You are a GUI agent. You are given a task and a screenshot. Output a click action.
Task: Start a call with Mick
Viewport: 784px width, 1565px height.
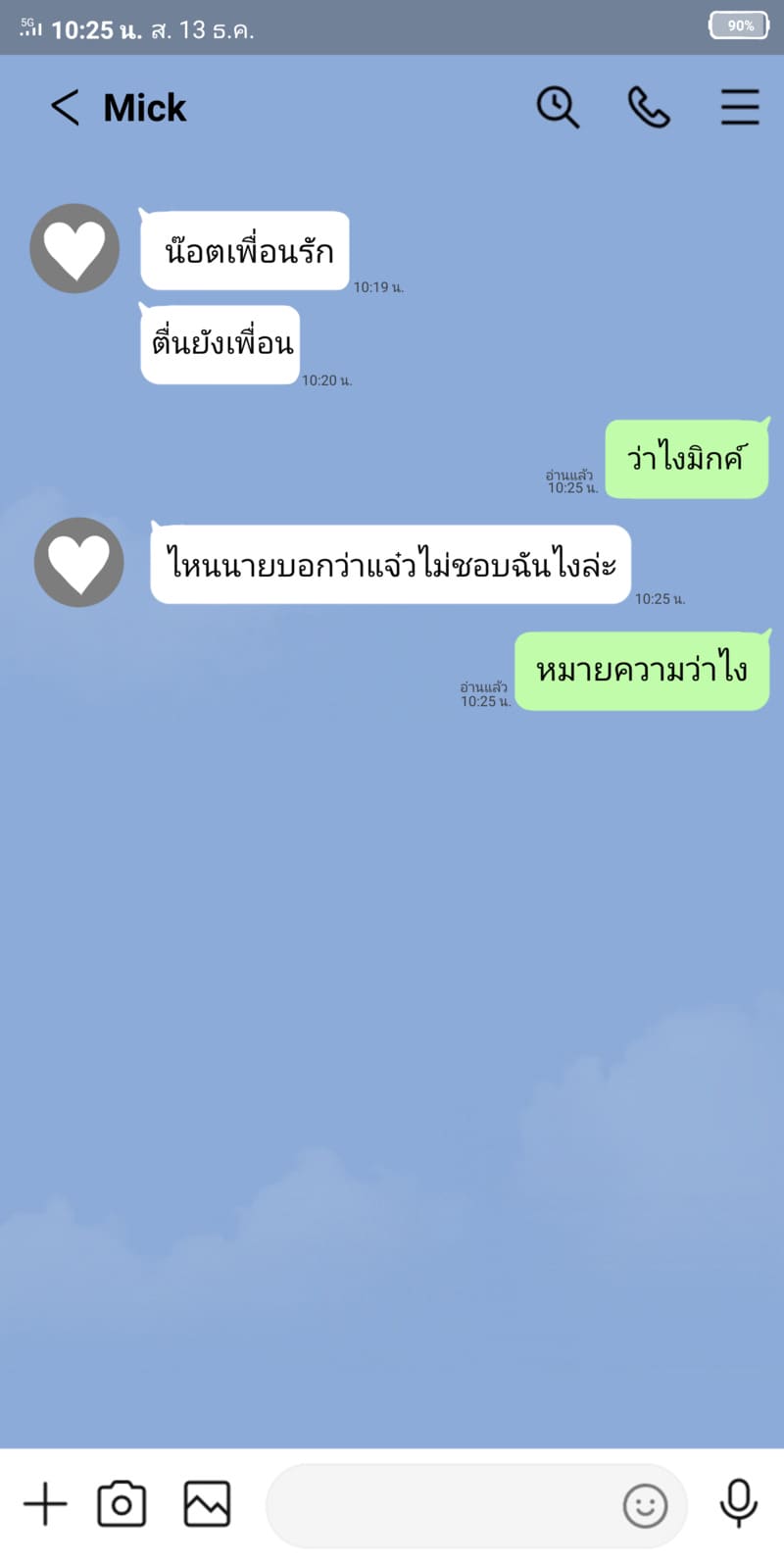(x=648, y=106)
